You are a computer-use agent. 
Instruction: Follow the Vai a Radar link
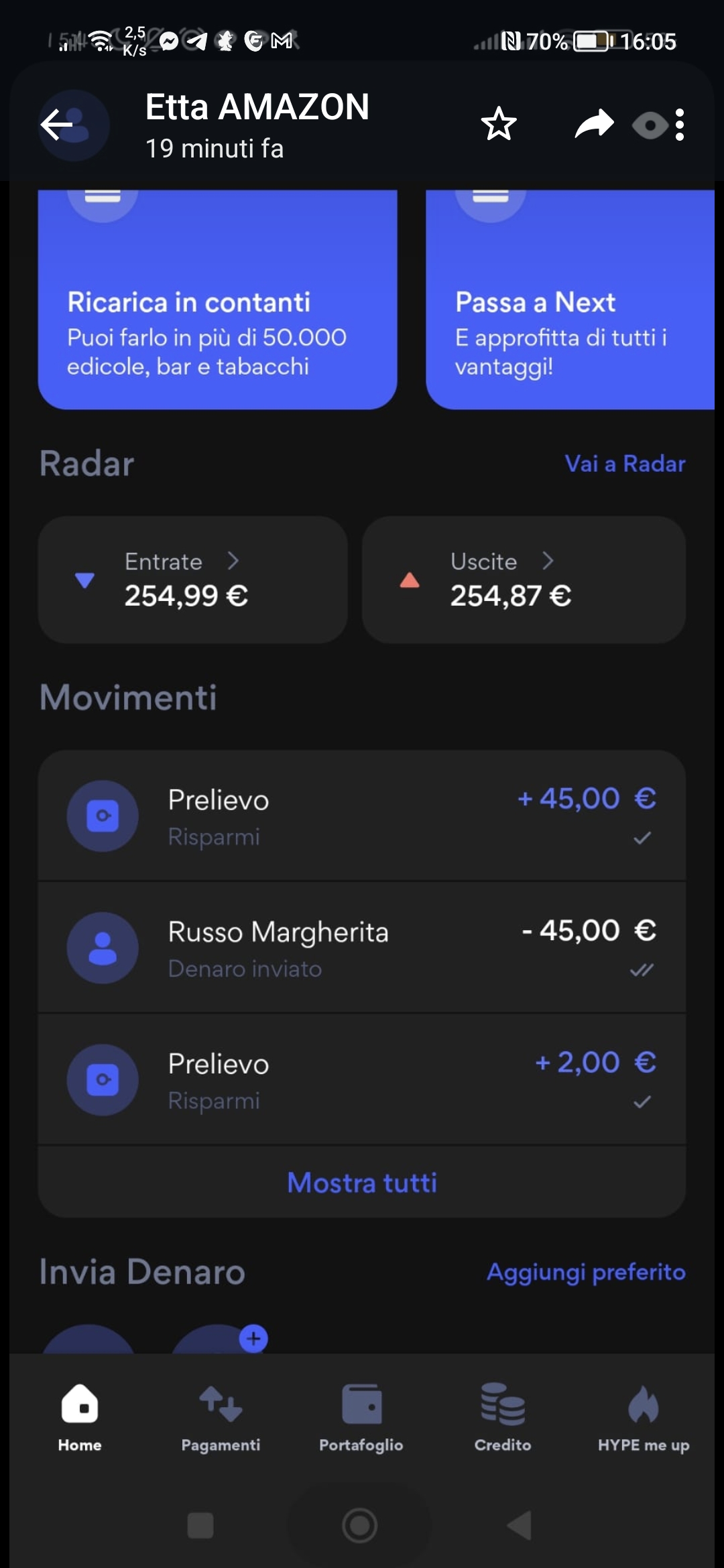[x=625, y=464]
